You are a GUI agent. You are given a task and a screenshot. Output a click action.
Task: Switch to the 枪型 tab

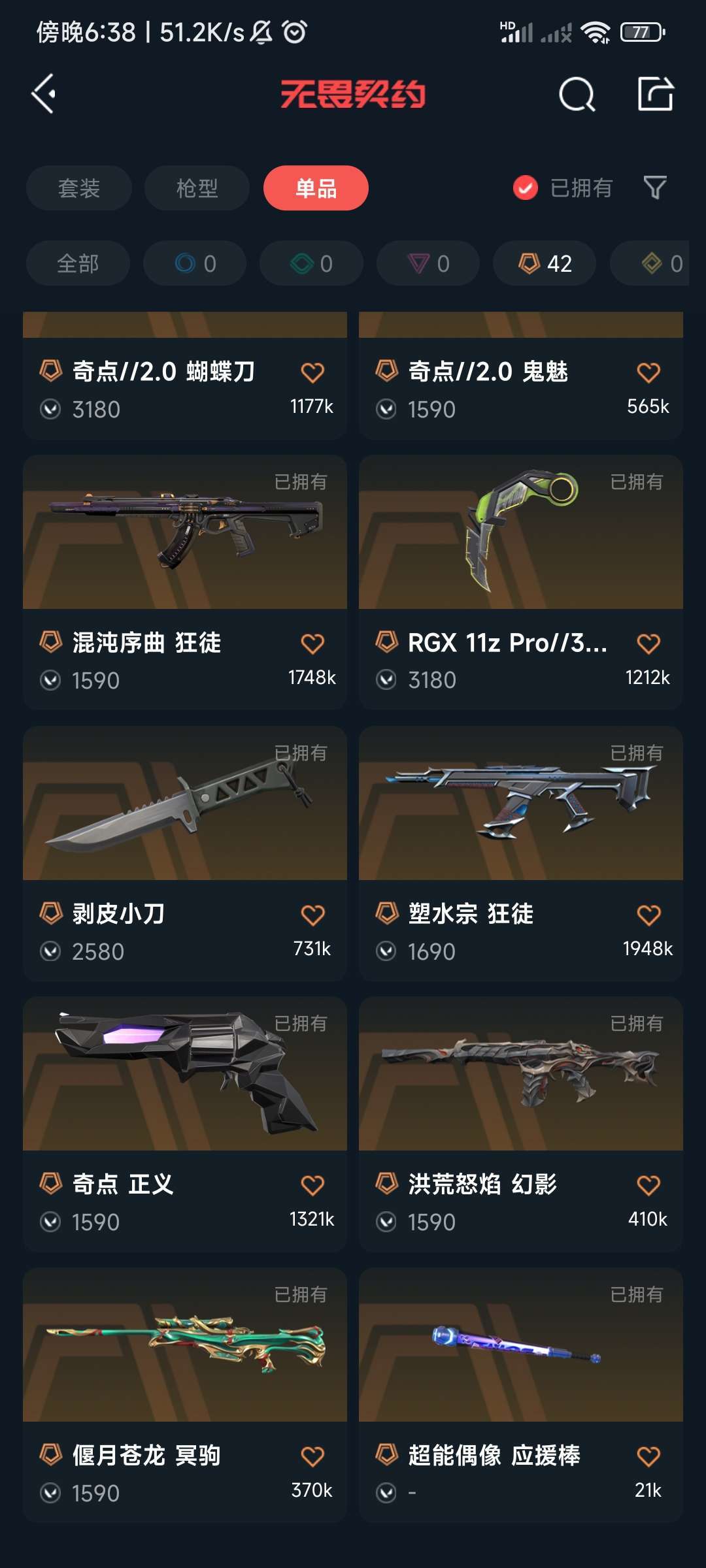[197, 188]
